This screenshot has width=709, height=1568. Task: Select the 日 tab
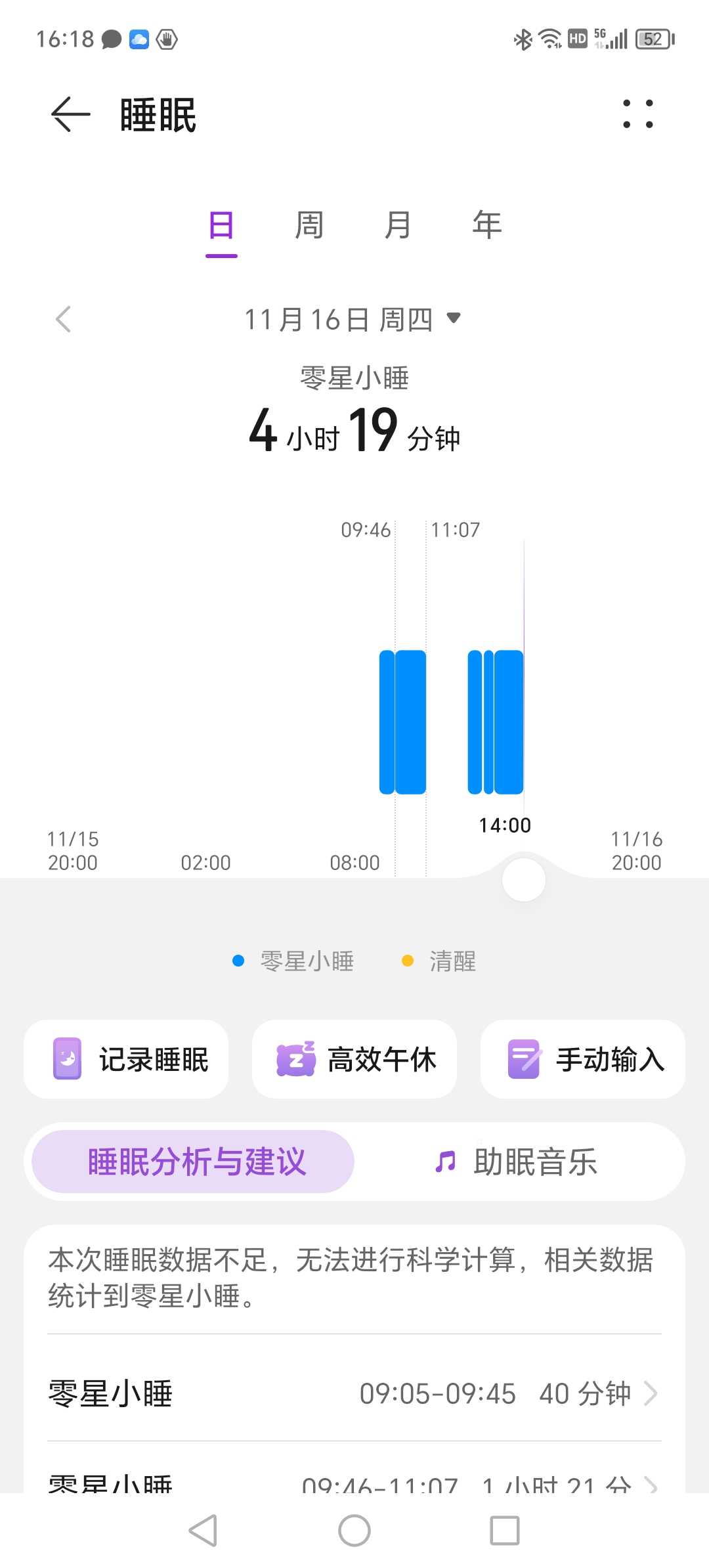coord(221,226)
